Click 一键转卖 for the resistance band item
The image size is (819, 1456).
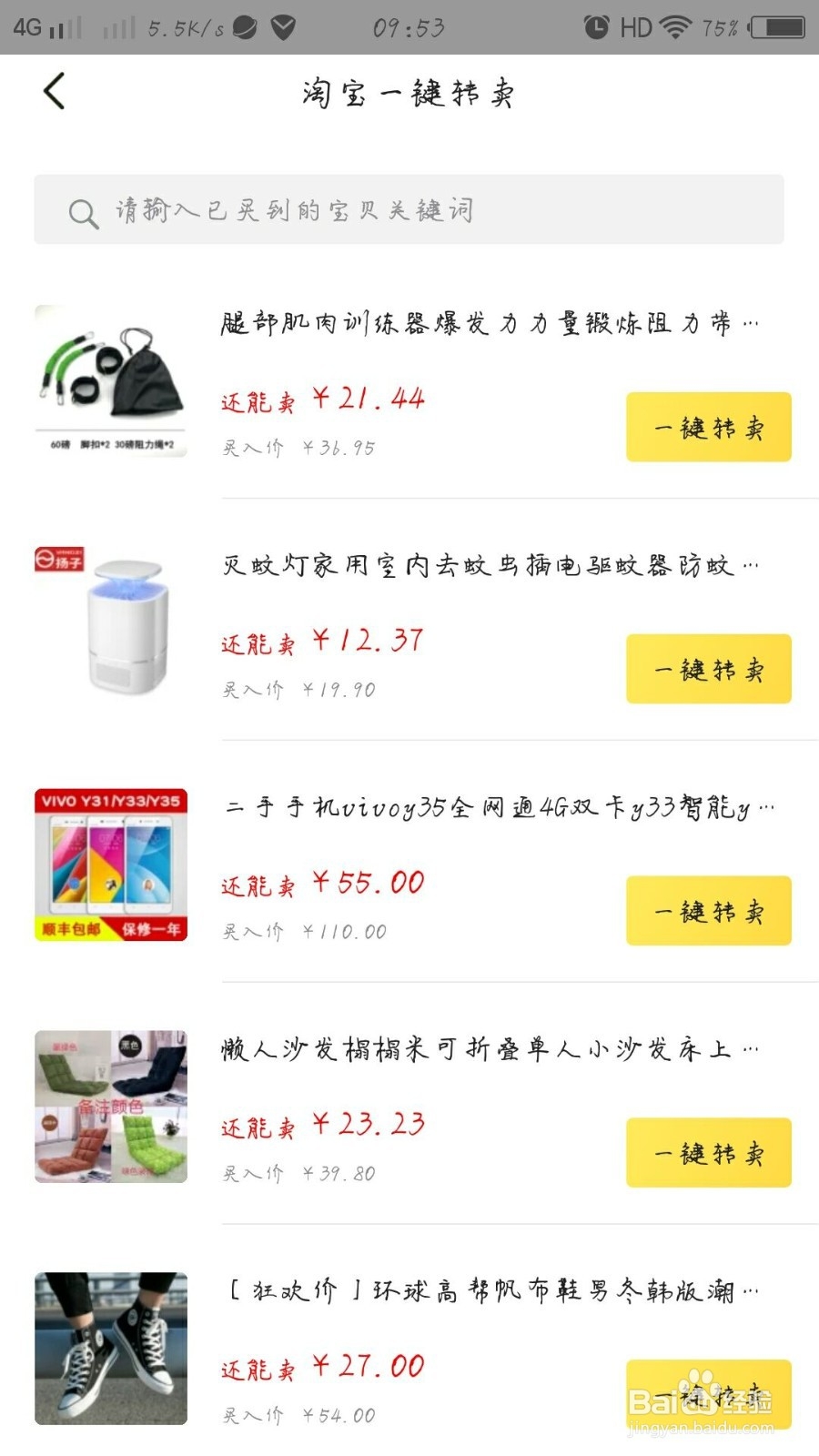[708, 428]
